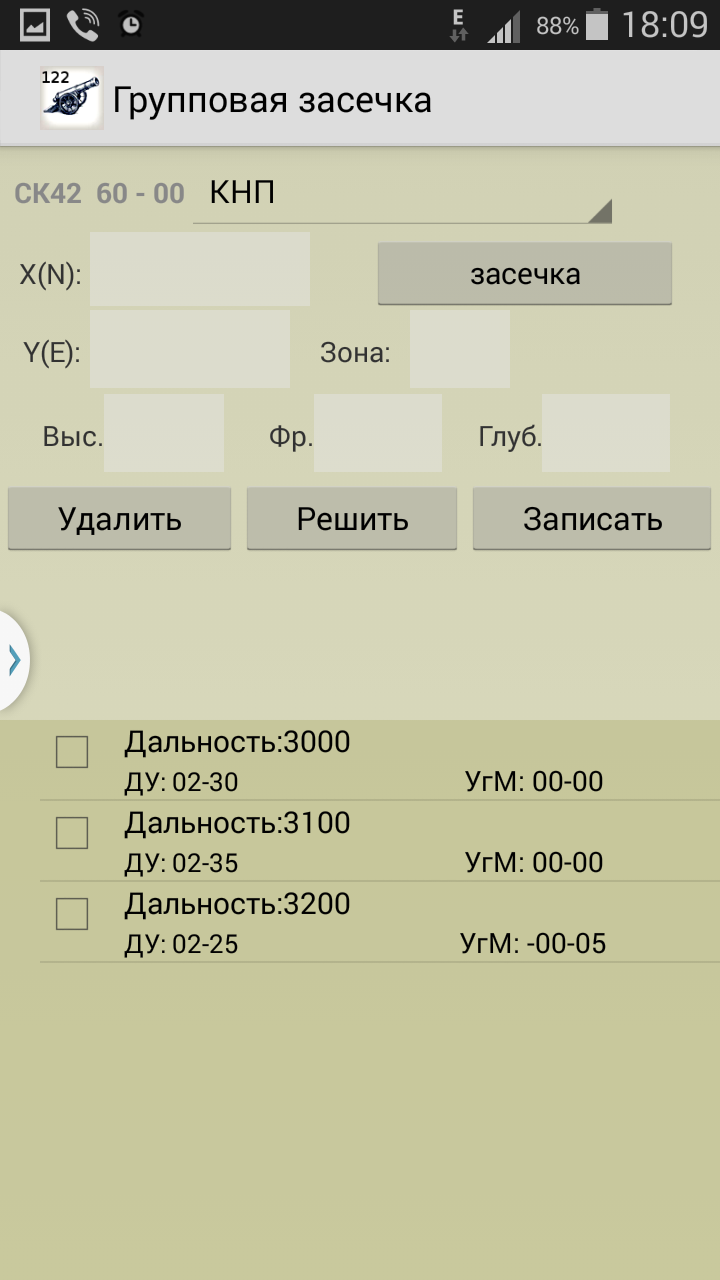The image size is (720, 1280).
Task: Tap the cannon app icon in header
Action: click(x=72, y=98)
